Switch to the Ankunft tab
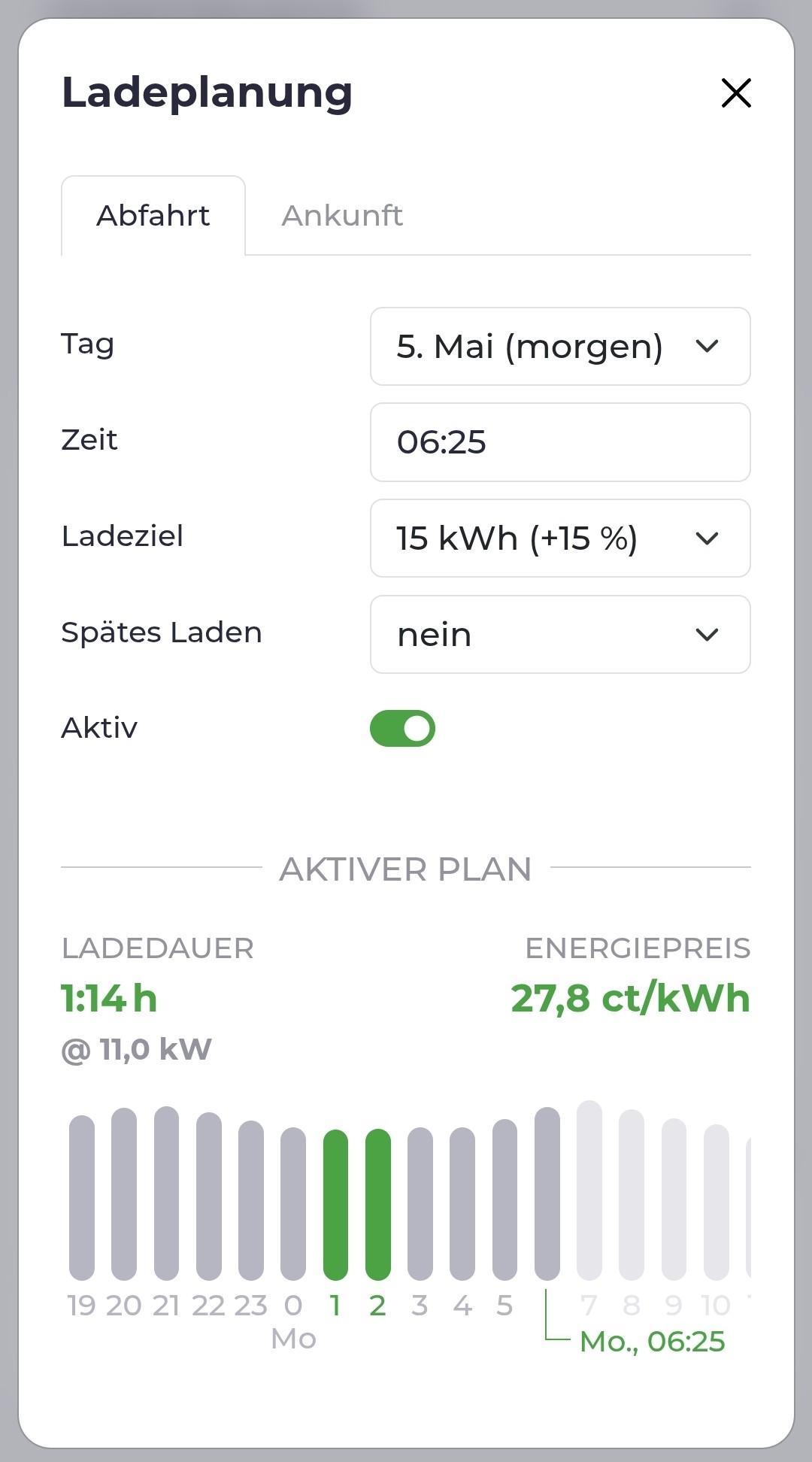This screenshot has width=812, height=1462. [342, 216]
